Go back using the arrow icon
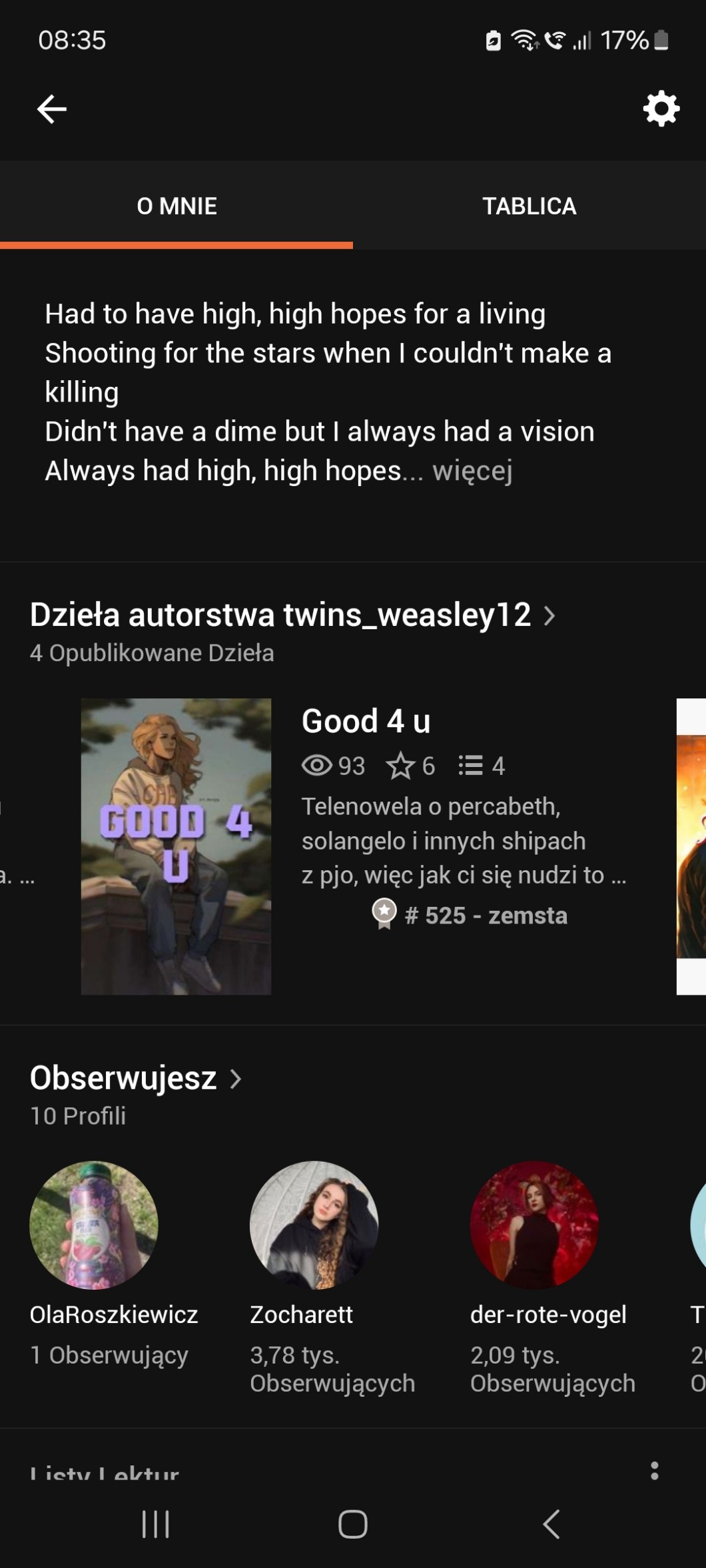The height and width of the screenshot is (1568, 706). point(51,109)
